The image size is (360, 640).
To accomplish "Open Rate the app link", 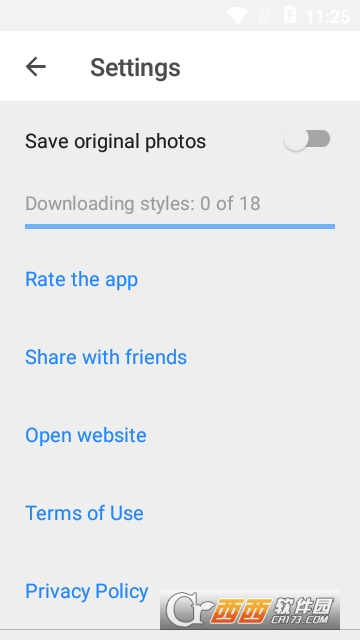I will coord(82,280).
